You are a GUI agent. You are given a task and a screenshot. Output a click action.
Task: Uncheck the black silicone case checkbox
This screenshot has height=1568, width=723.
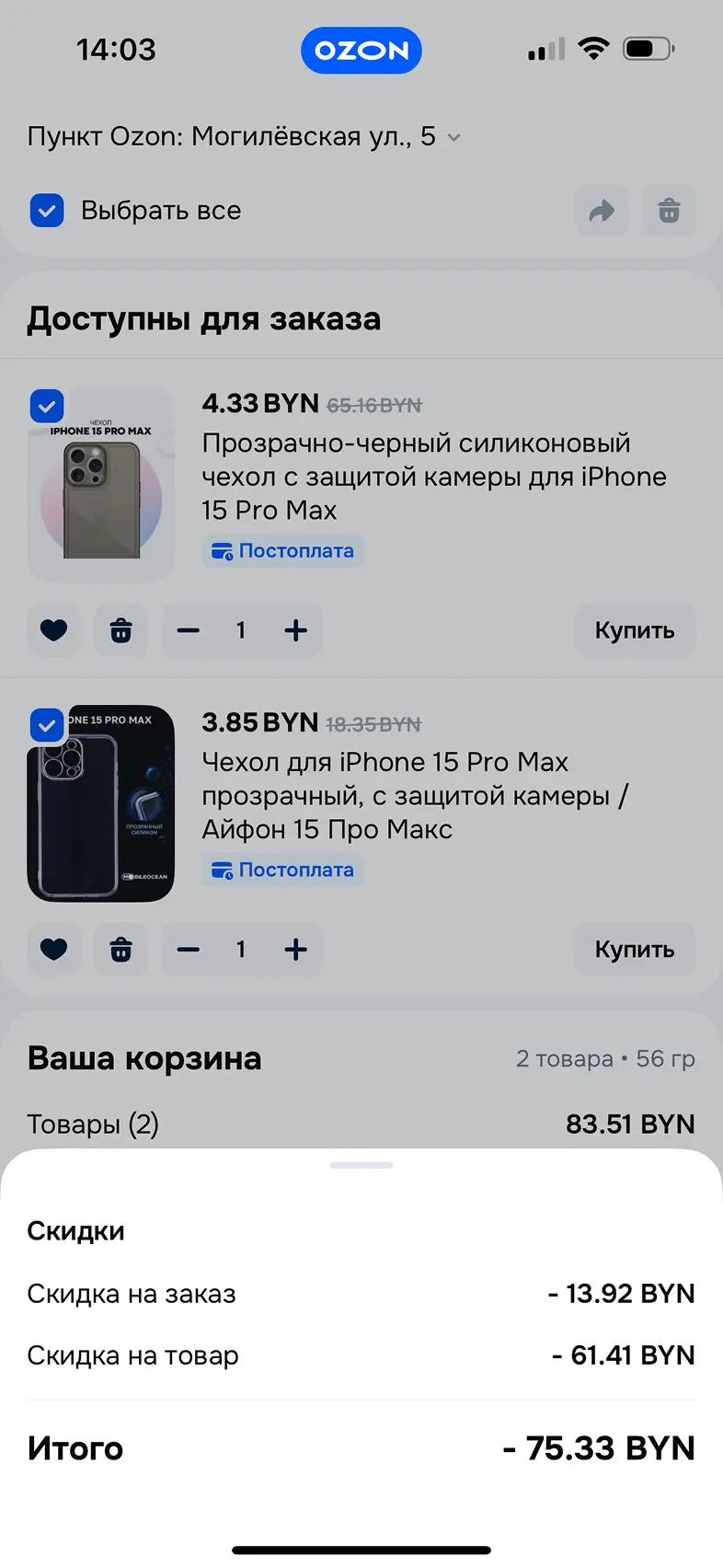47,406
